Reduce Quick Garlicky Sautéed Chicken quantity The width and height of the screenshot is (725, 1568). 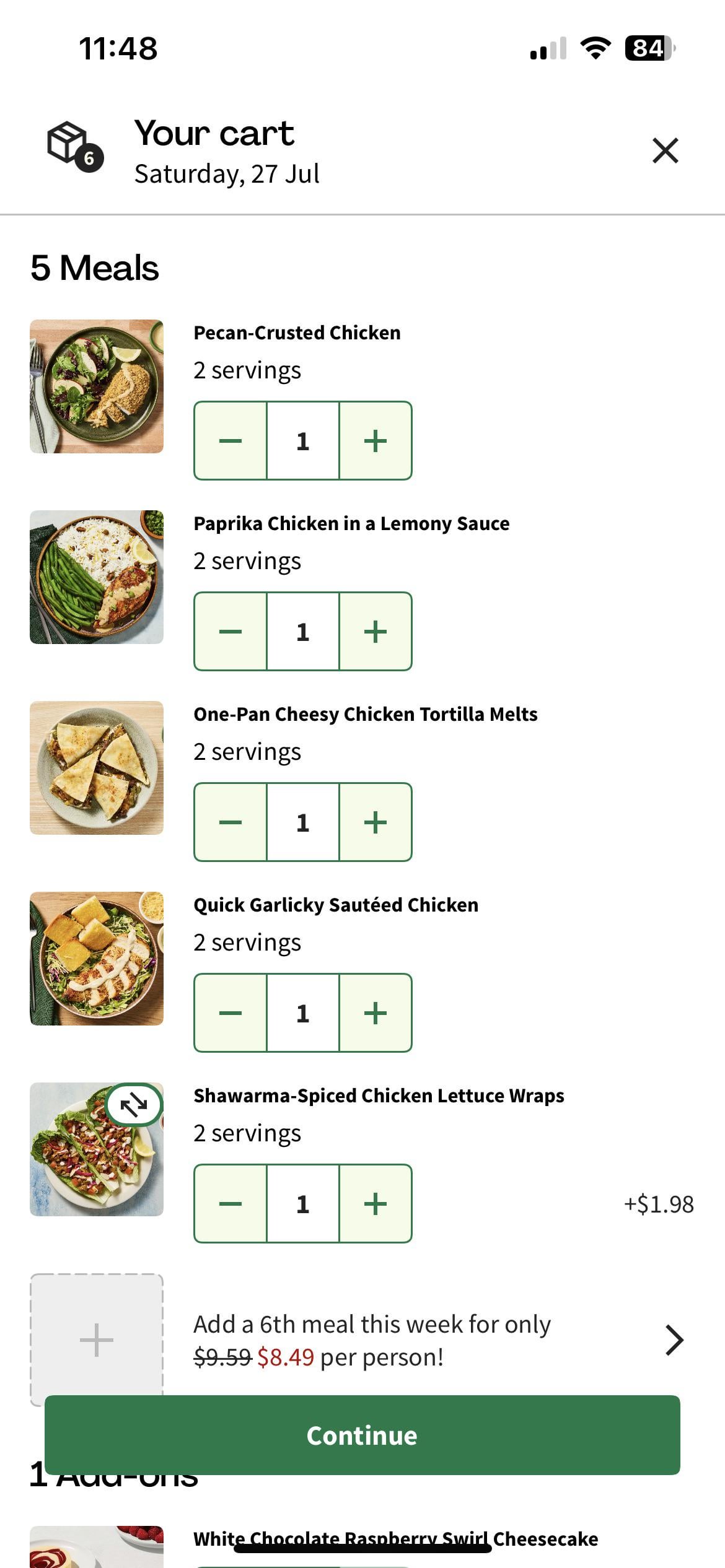[231, 1013]
